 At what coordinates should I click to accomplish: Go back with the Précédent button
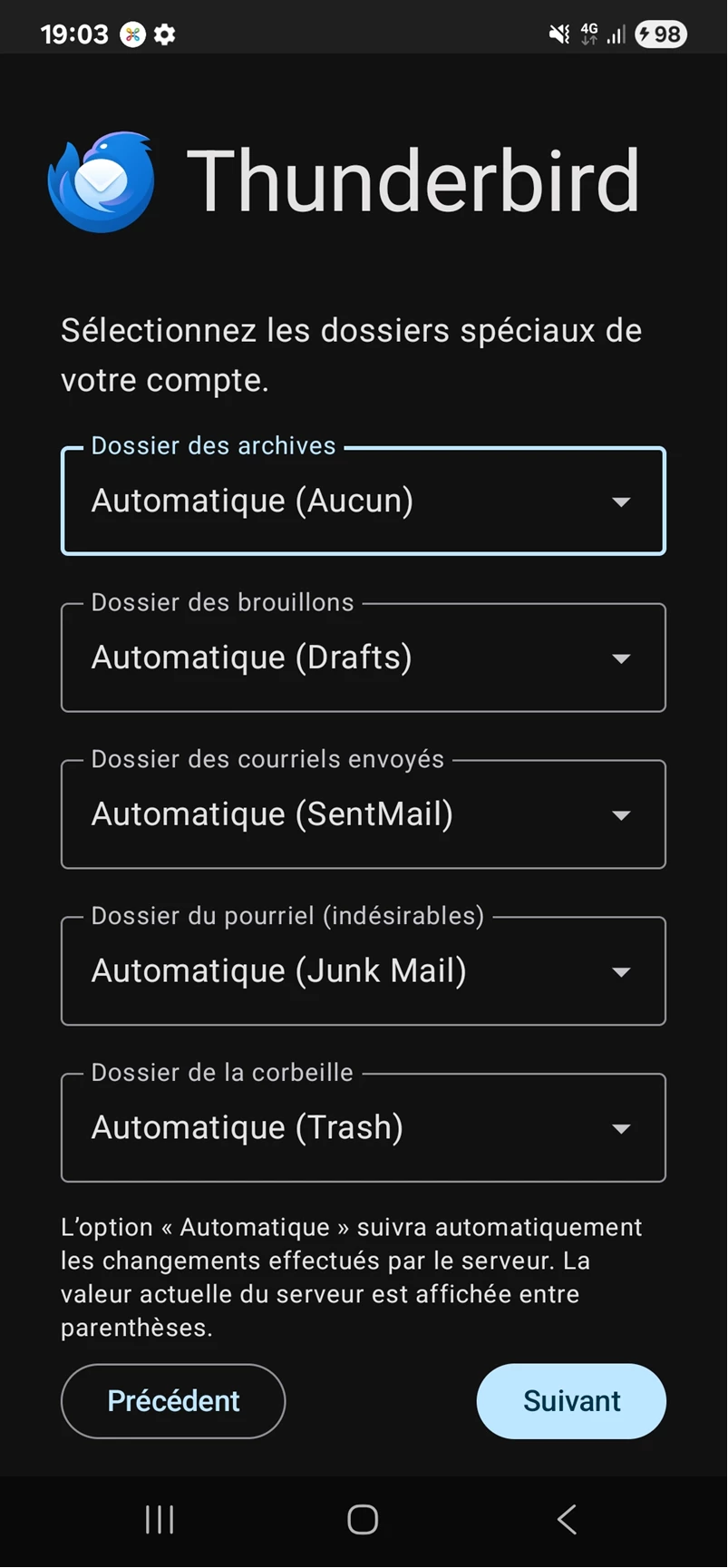[173, 1401]
